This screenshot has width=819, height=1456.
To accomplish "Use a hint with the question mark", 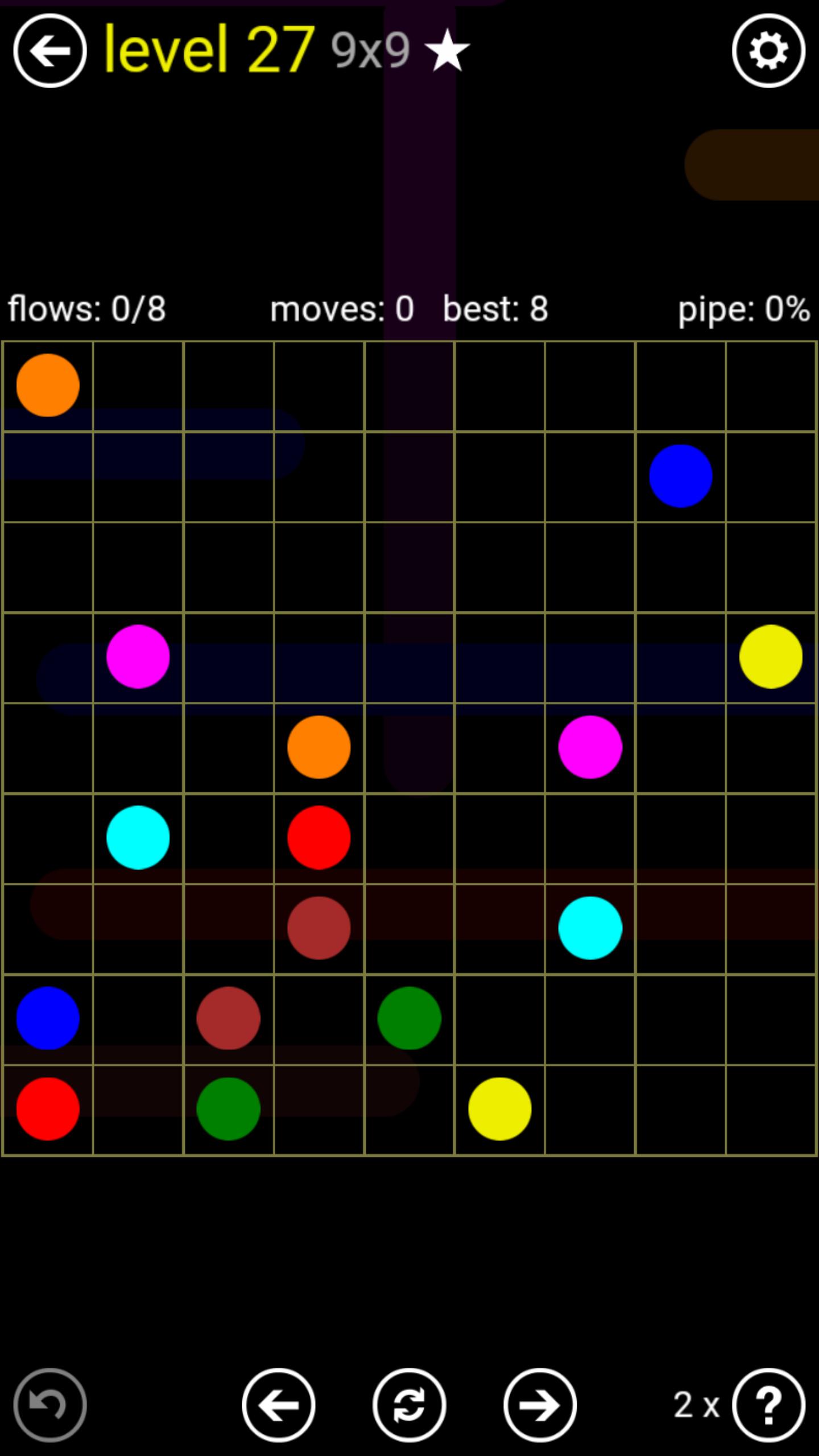I will click(768, 1405).
